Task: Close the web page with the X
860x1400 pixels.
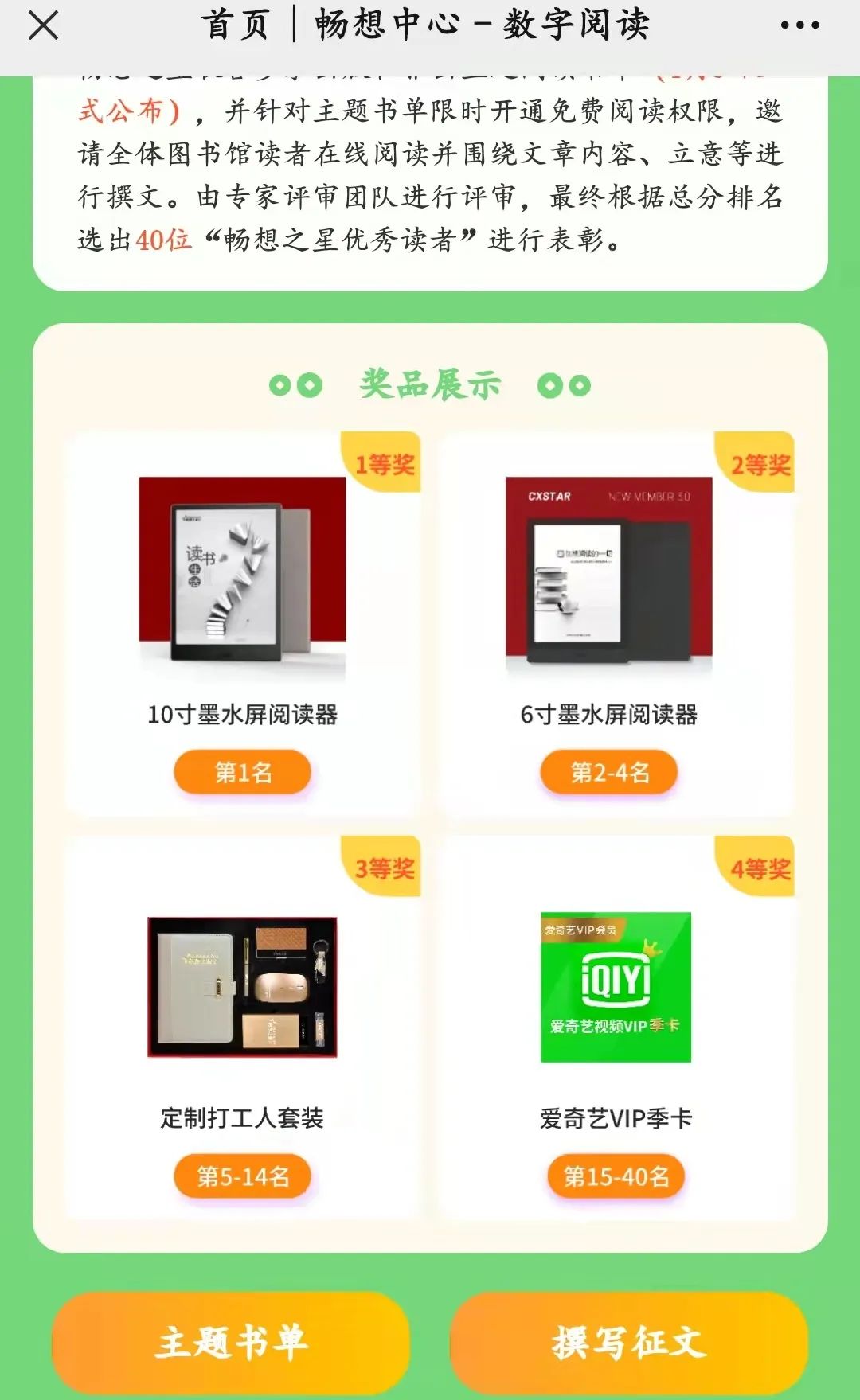Action: point(43,25)
